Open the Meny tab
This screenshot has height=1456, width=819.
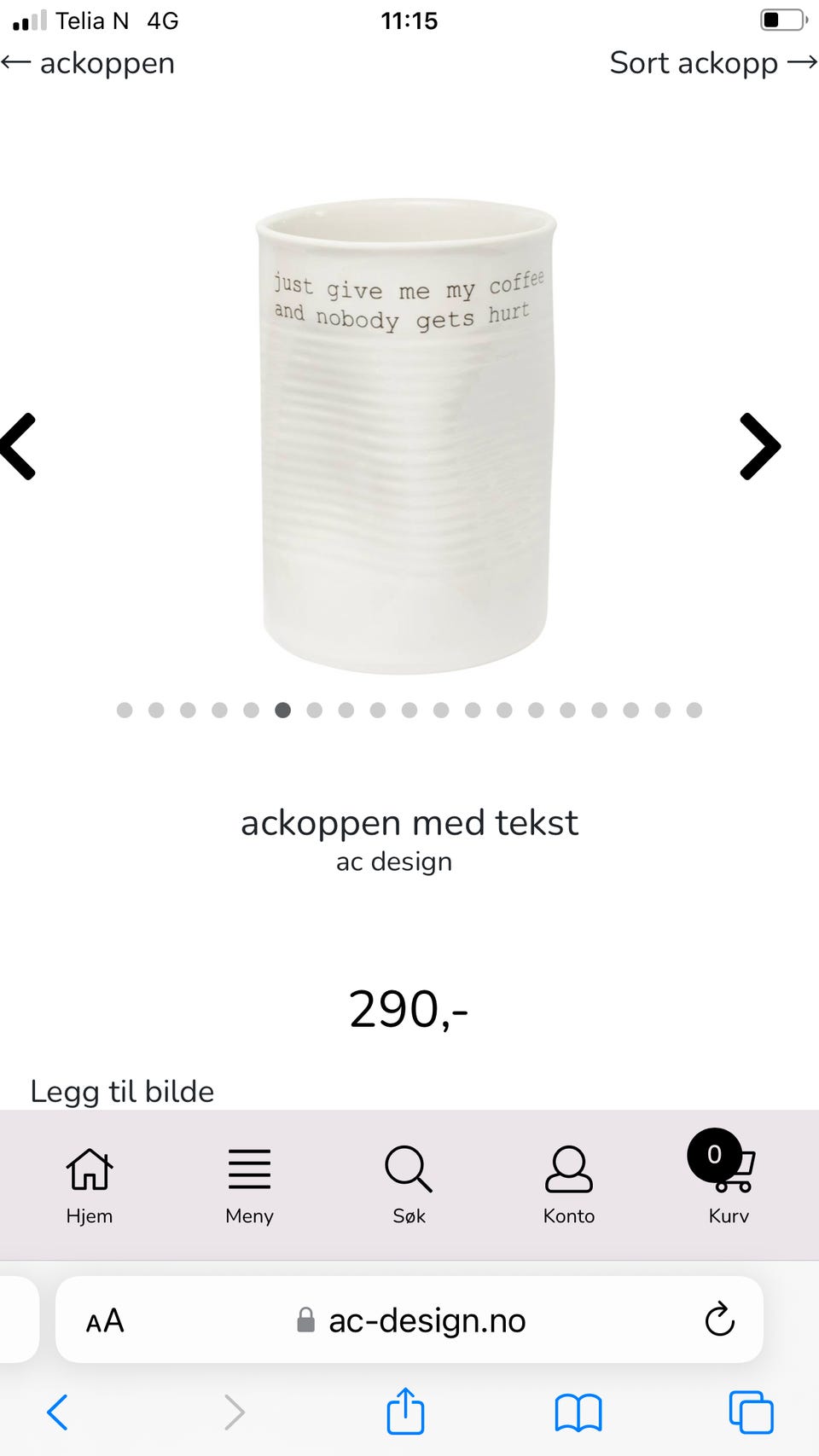(x=249, y=1185)
